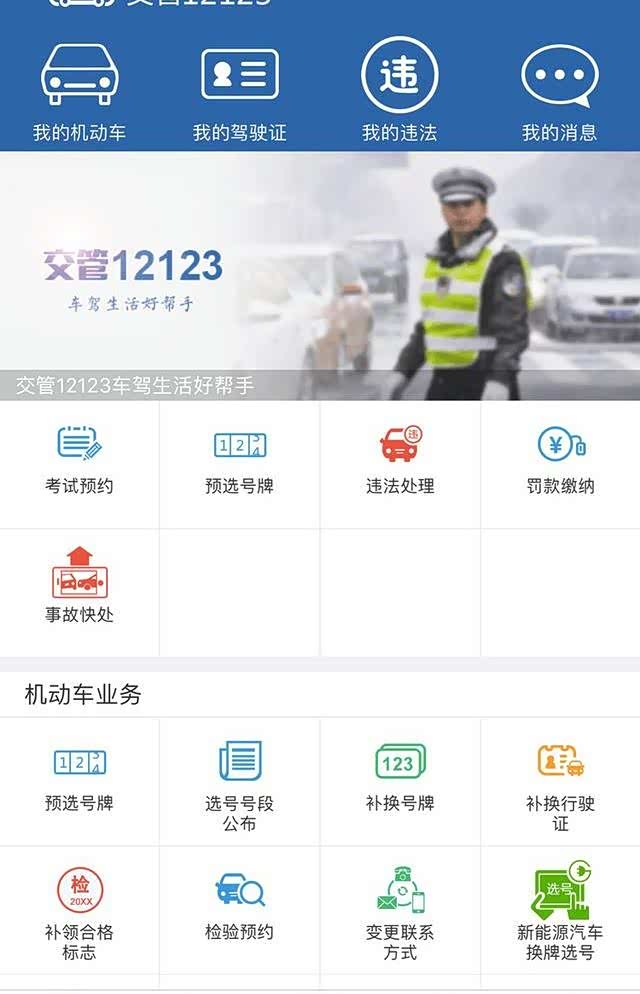
Task: View 我的驾驶证 driver's license
Action: [x=240, y=90]
